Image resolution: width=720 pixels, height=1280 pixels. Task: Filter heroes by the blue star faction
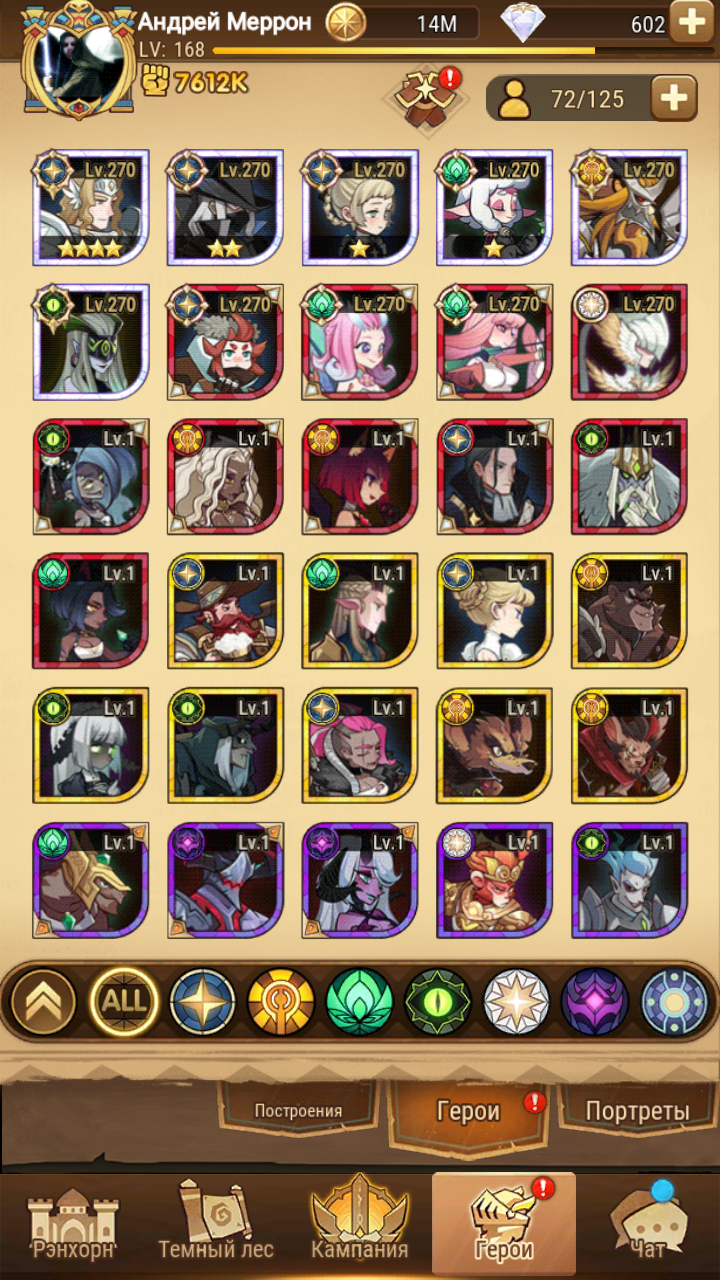click(x=203, y=1001)
